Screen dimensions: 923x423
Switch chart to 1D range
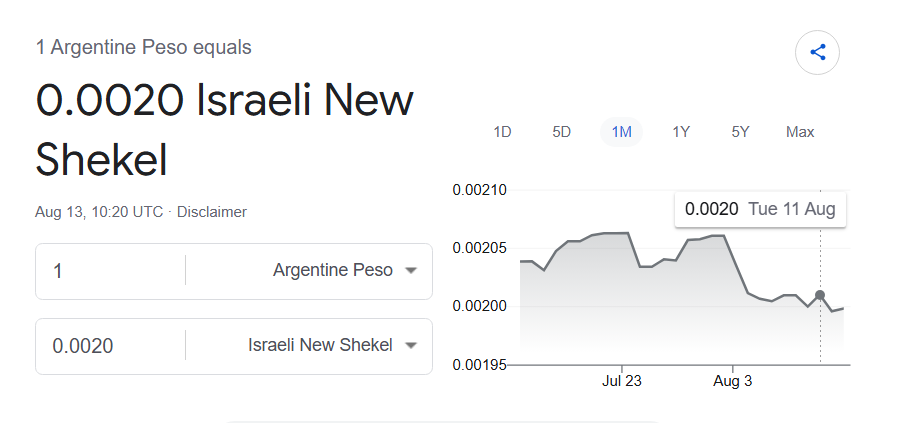[502, 132]
